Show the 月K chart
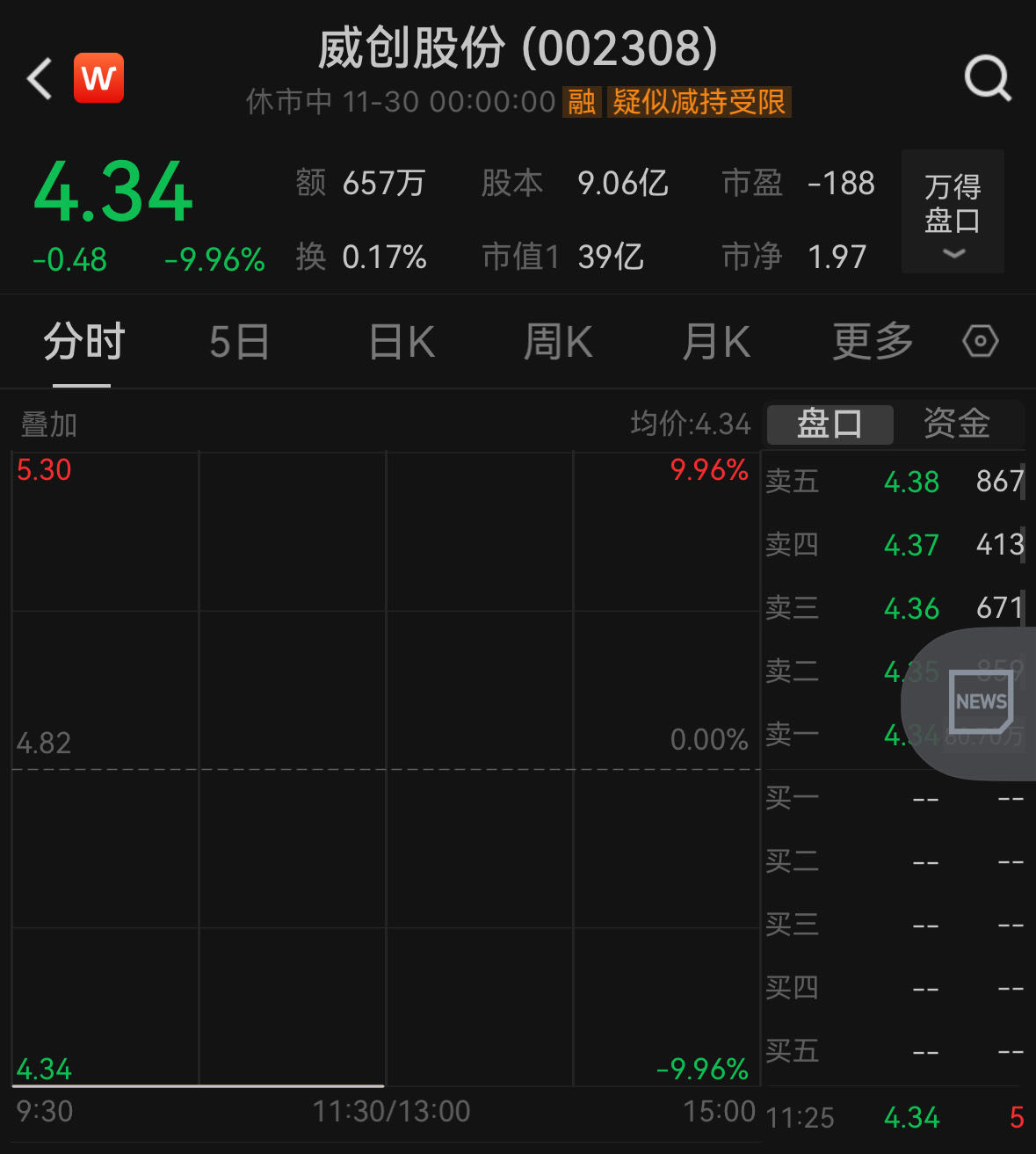 (716, 342)
